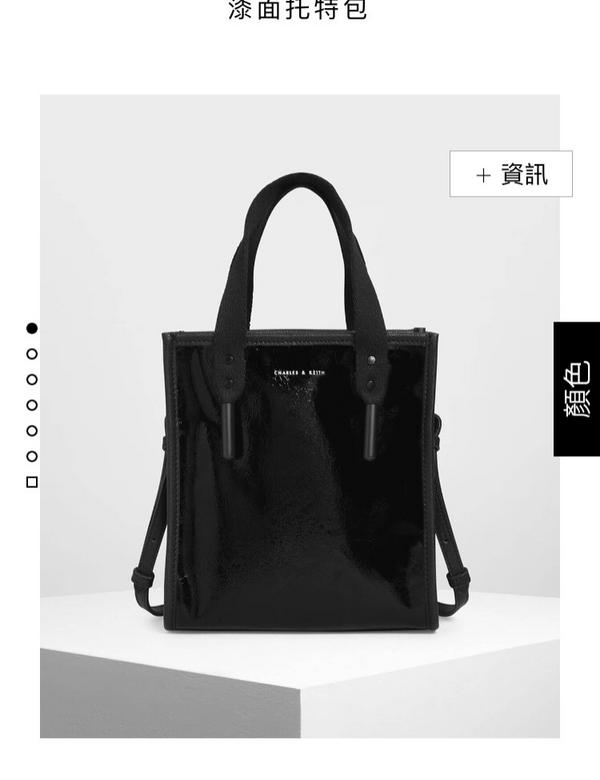600x780 pixels.
Task: Open the + 資訊 info button
Action: [x=511, y=174]
